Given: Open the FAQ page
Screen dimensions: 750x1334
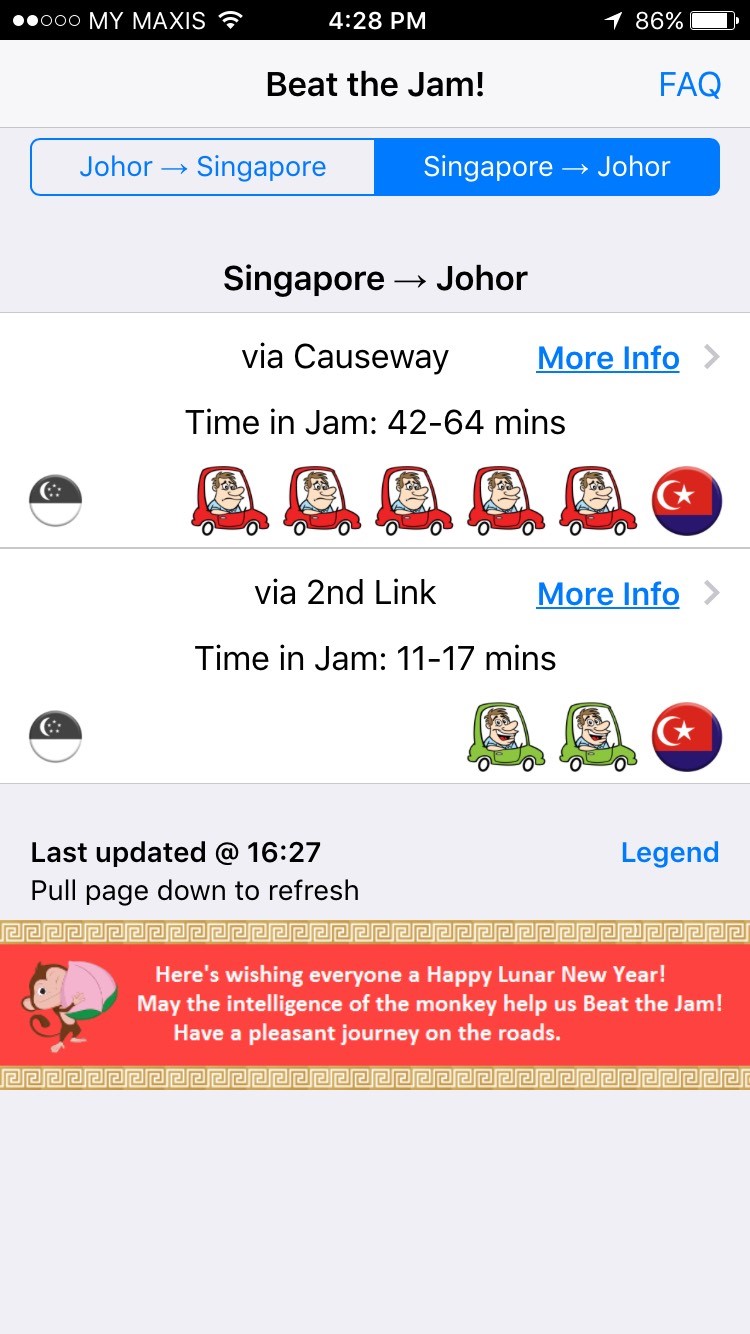Looking at the screenshot, I should click(x=689, y=85).
